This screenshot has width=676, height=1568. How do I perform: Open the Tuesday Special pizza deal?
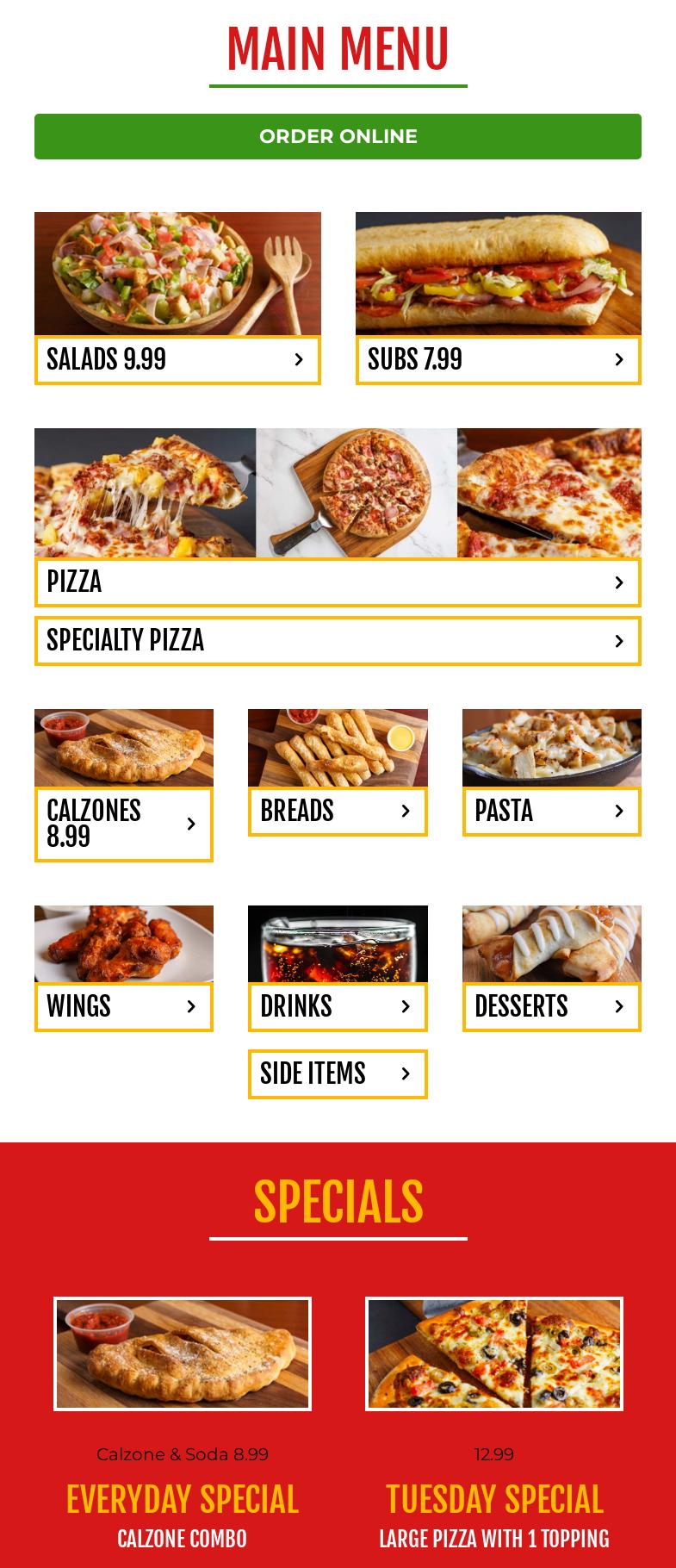coord(494,1499)
